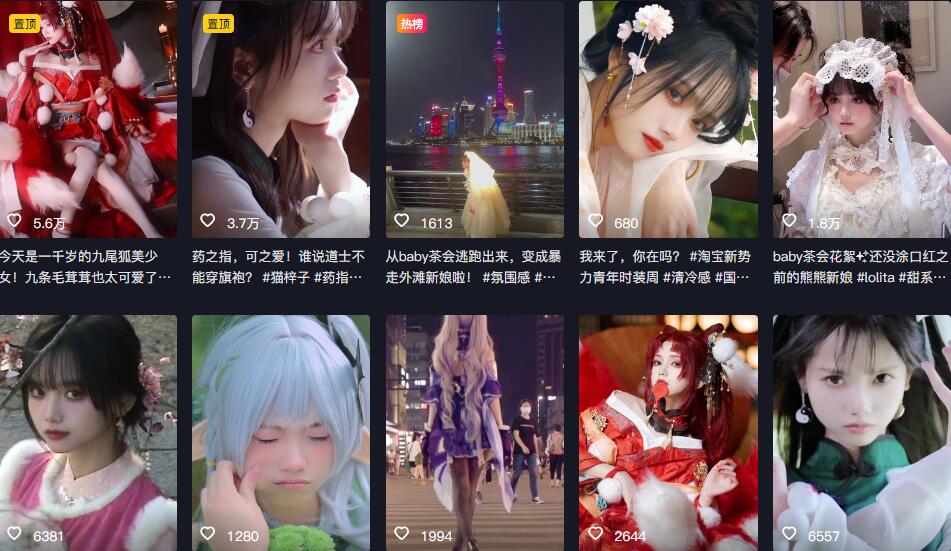Open the baby茶会花絮 video with 1.8万 likes
951x551 pixels.
coord(861,118)
